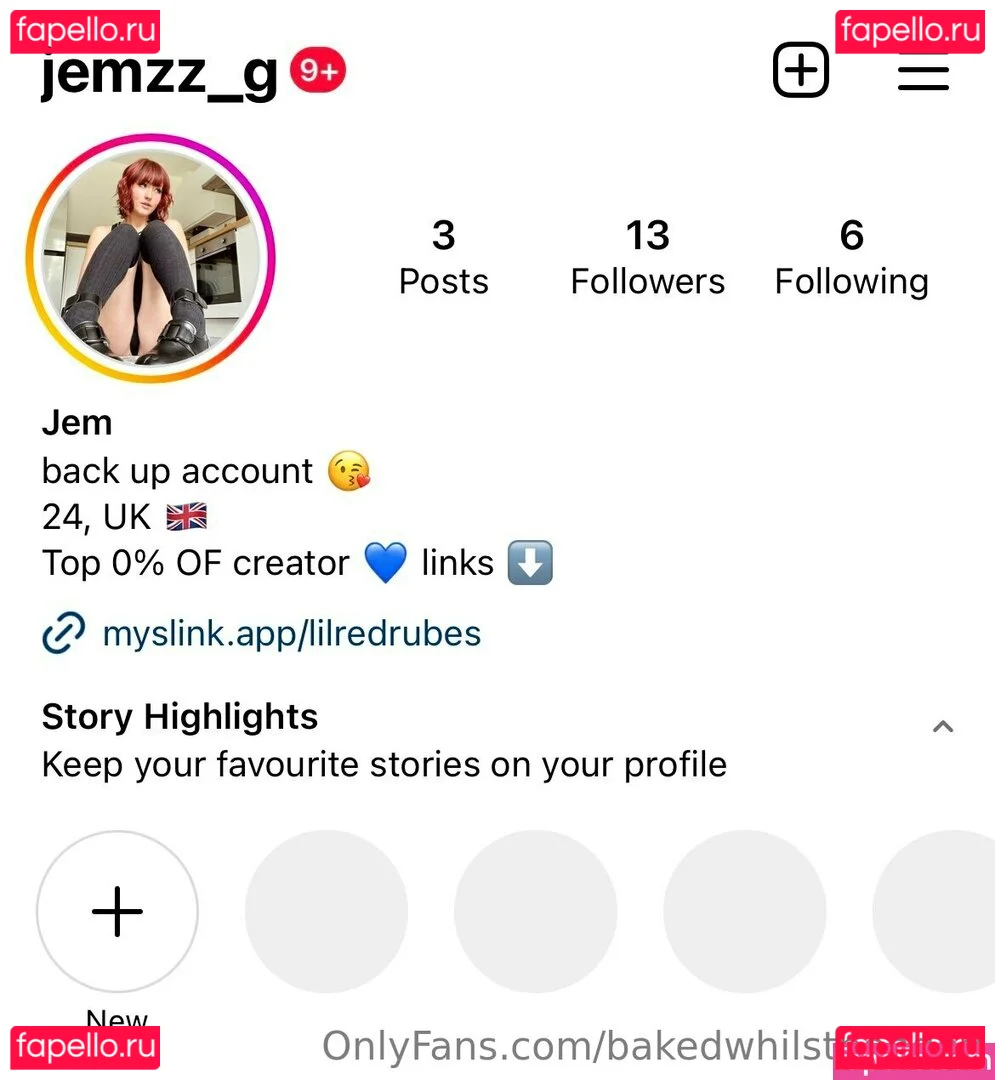This screenshot has width=995, height=1080.
Task: View the profile picture story
Action: tap(150, 258)
